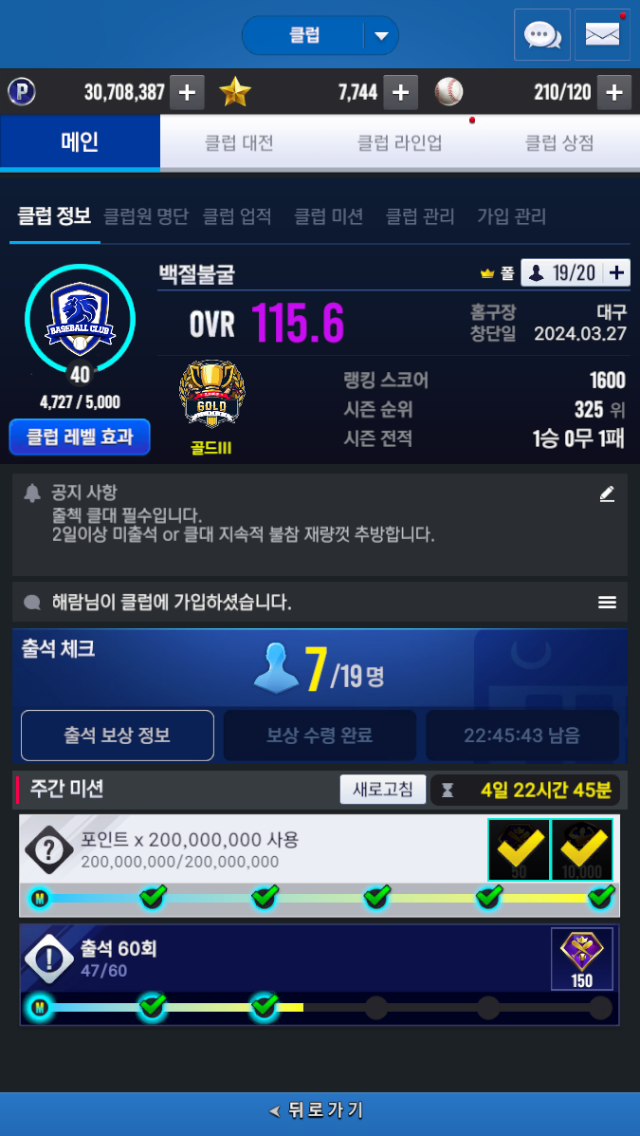
Task: Open the club activity log menu
Action: (607, 602)
